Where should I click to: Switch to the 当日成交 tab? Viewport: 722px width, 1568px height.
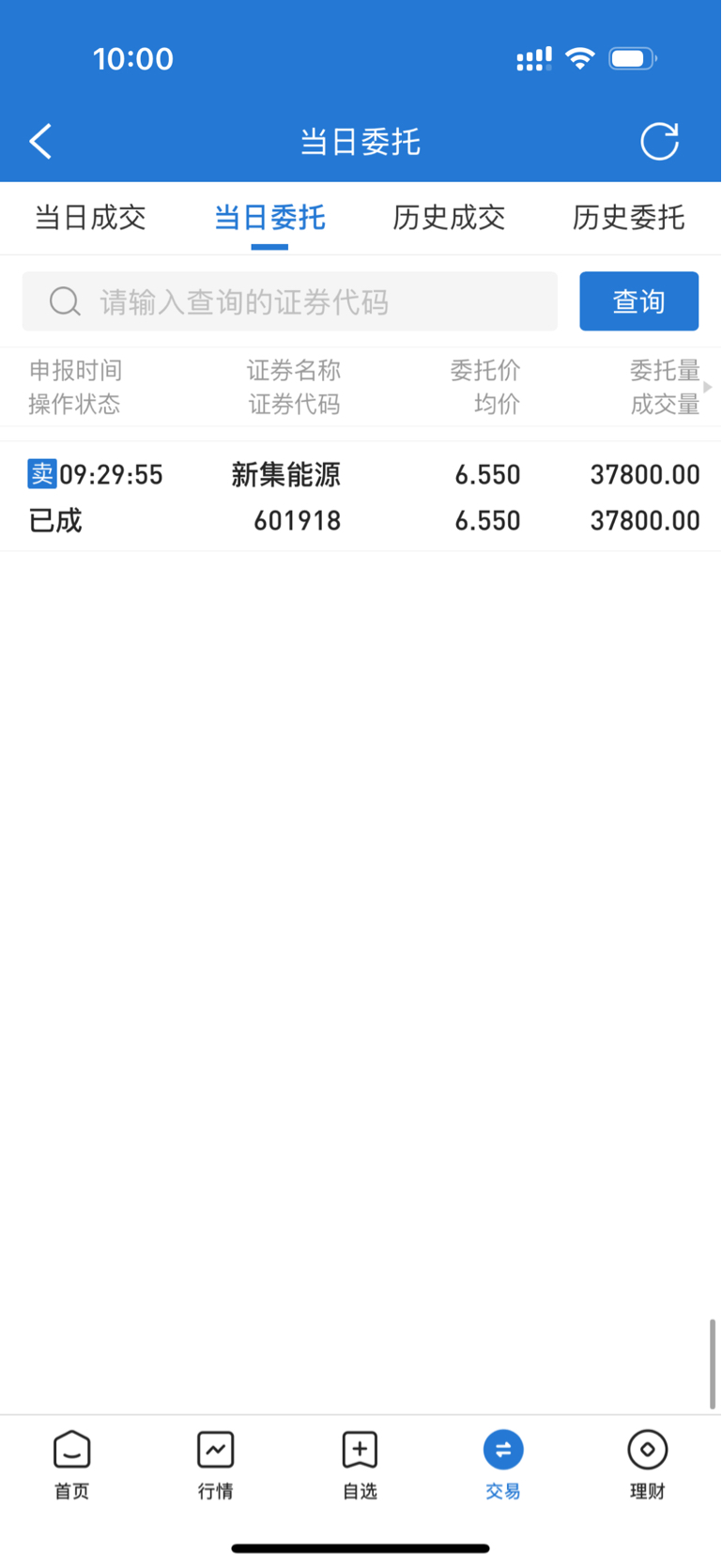tap(90, 218)
